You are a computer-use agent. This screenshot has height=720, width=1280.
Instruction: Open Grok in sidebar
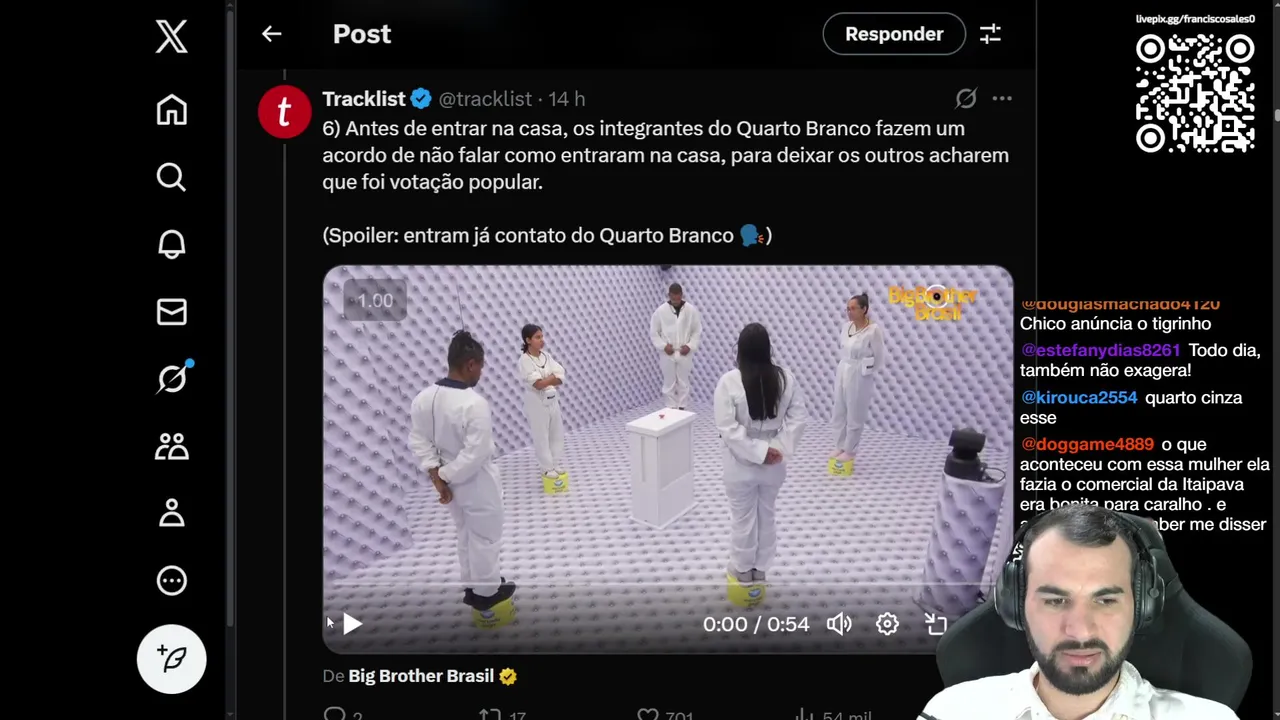coord(172,379)
